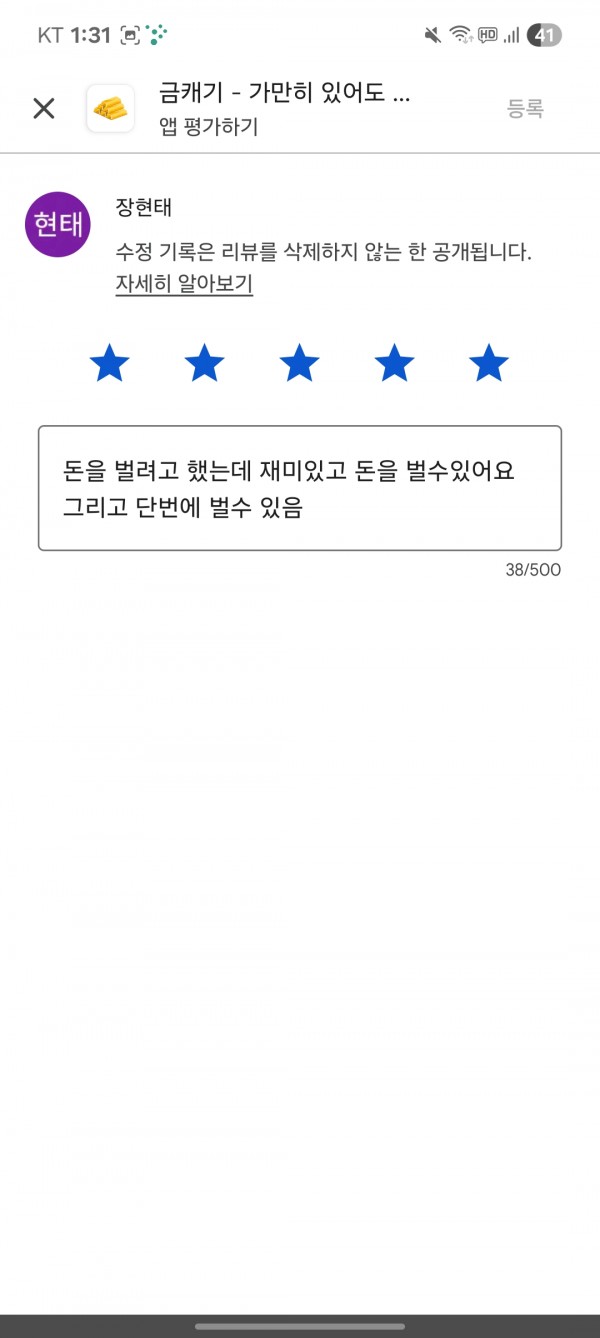This screenshot has height=1338, width=600.
Task: Set rating to one star
Action: click(109, 363)
